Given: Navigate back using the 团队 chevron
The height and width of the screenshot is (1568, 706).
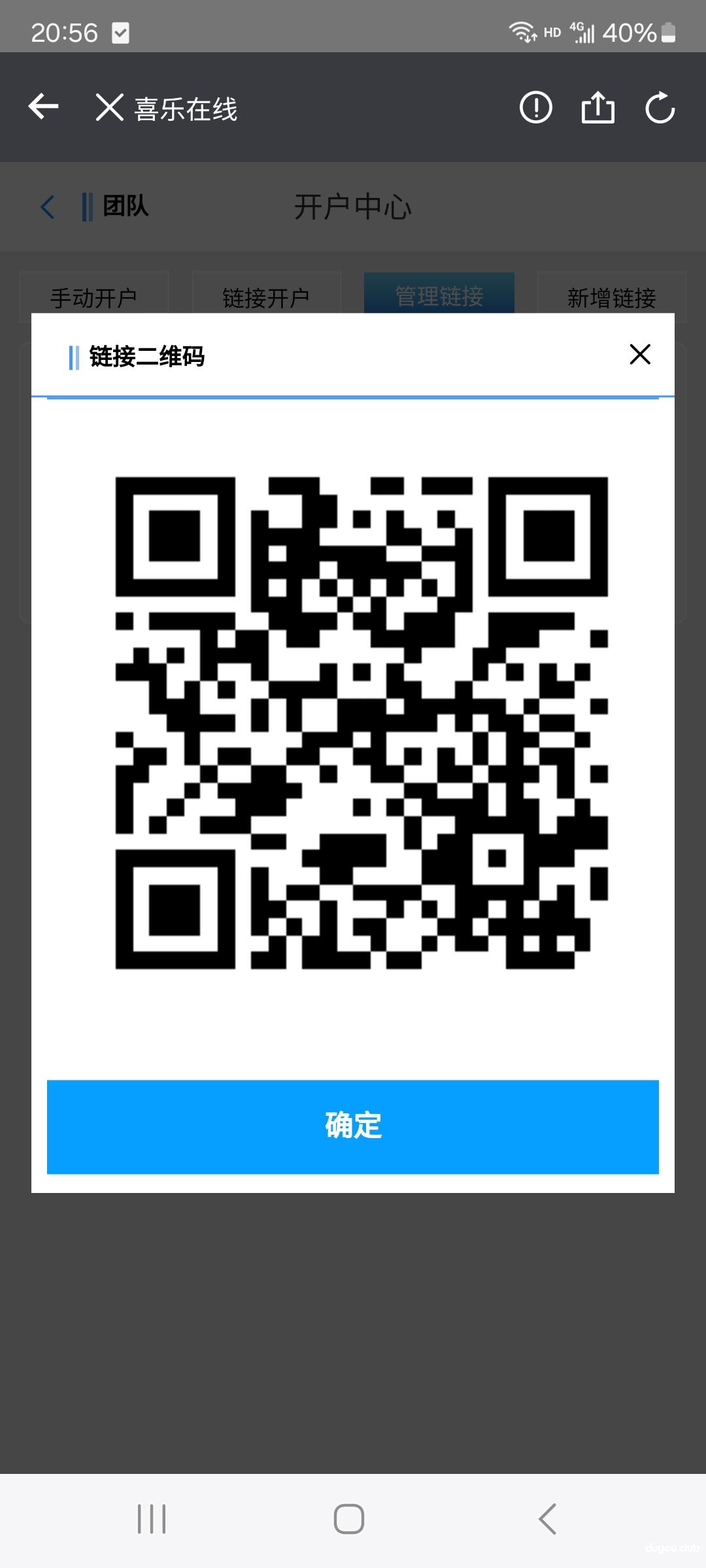Looking at the screenshot, I should point(47,206).
